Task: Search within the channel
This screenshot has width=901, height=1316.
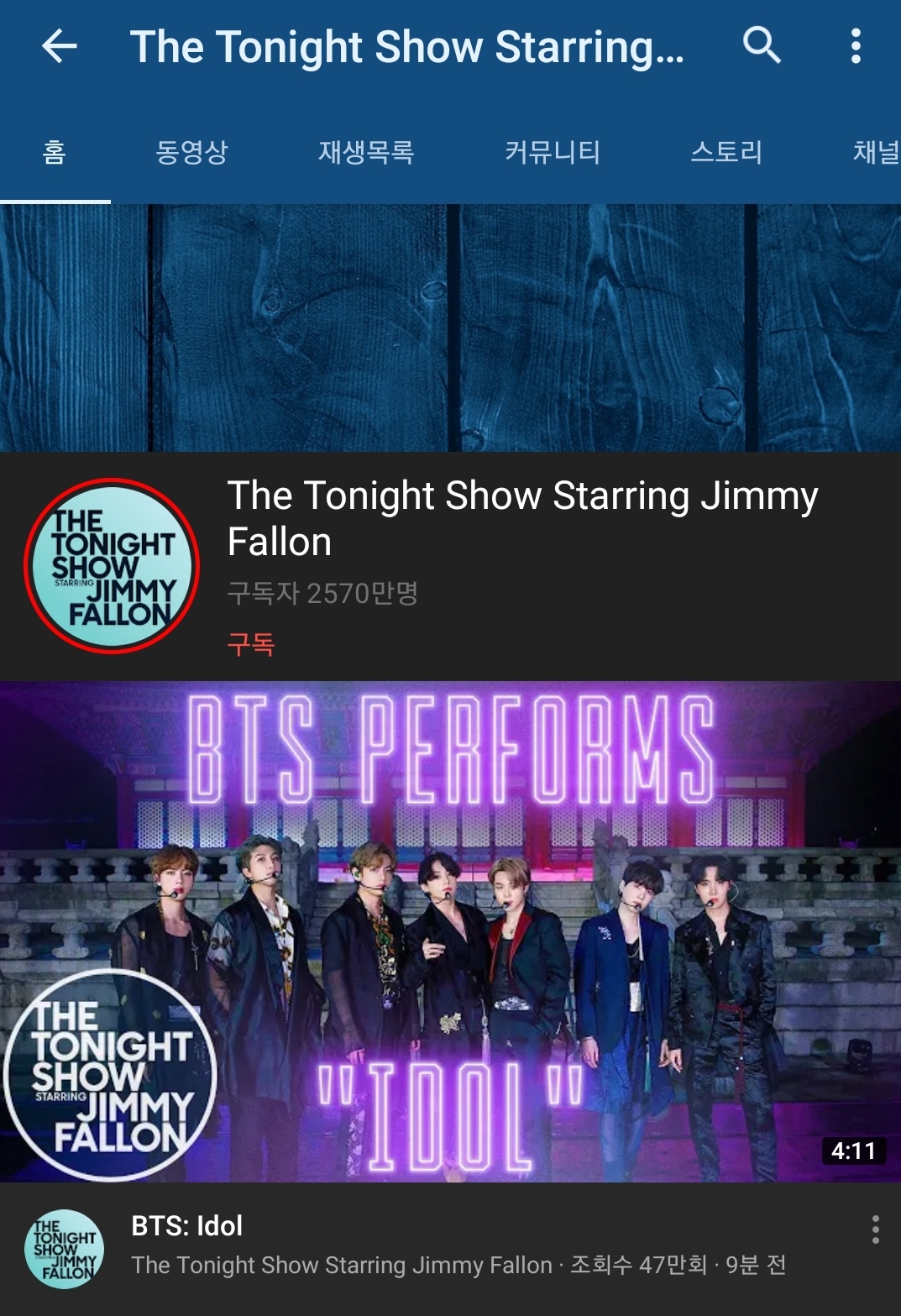Action: 762,45
